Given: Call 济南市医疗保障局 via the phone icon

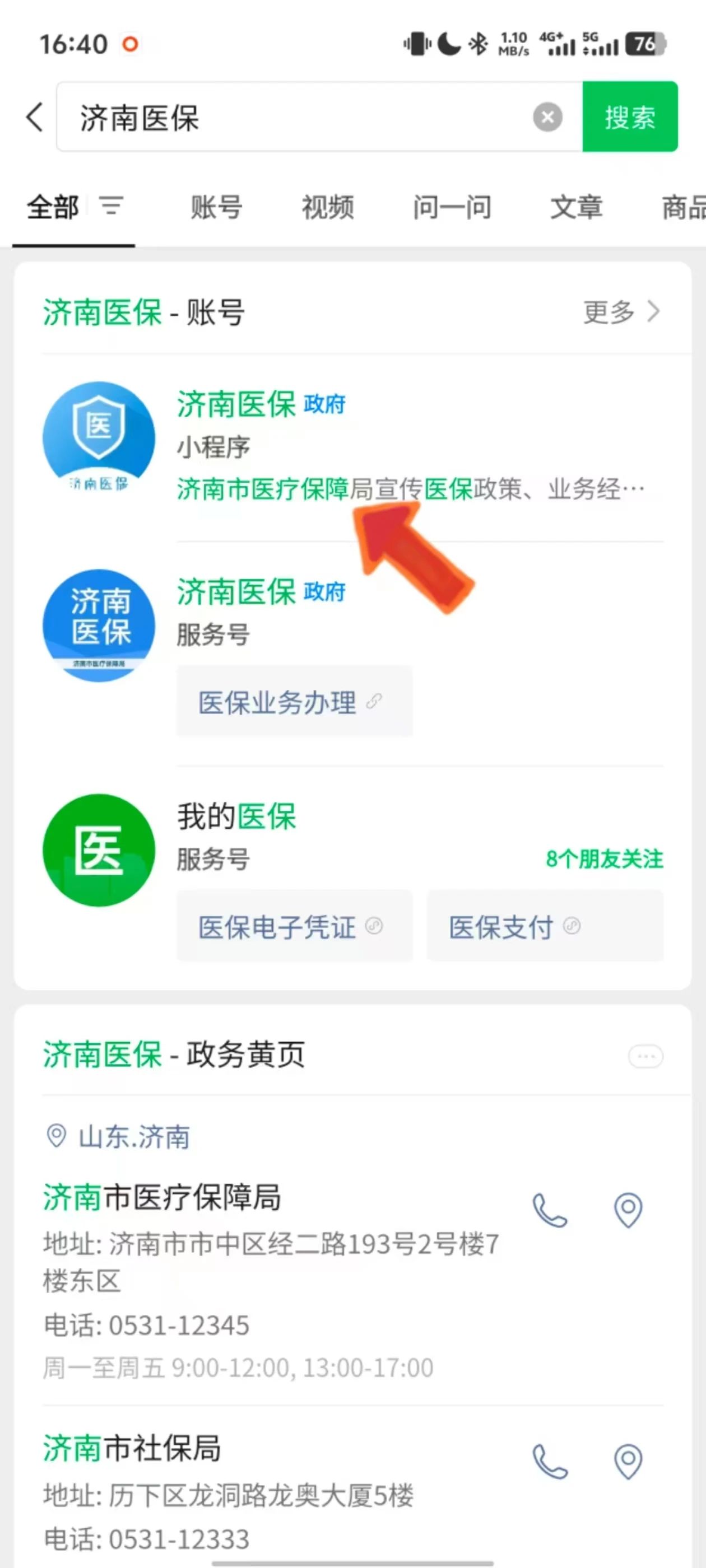Looking at the screenshot, I should (550, 1210).
